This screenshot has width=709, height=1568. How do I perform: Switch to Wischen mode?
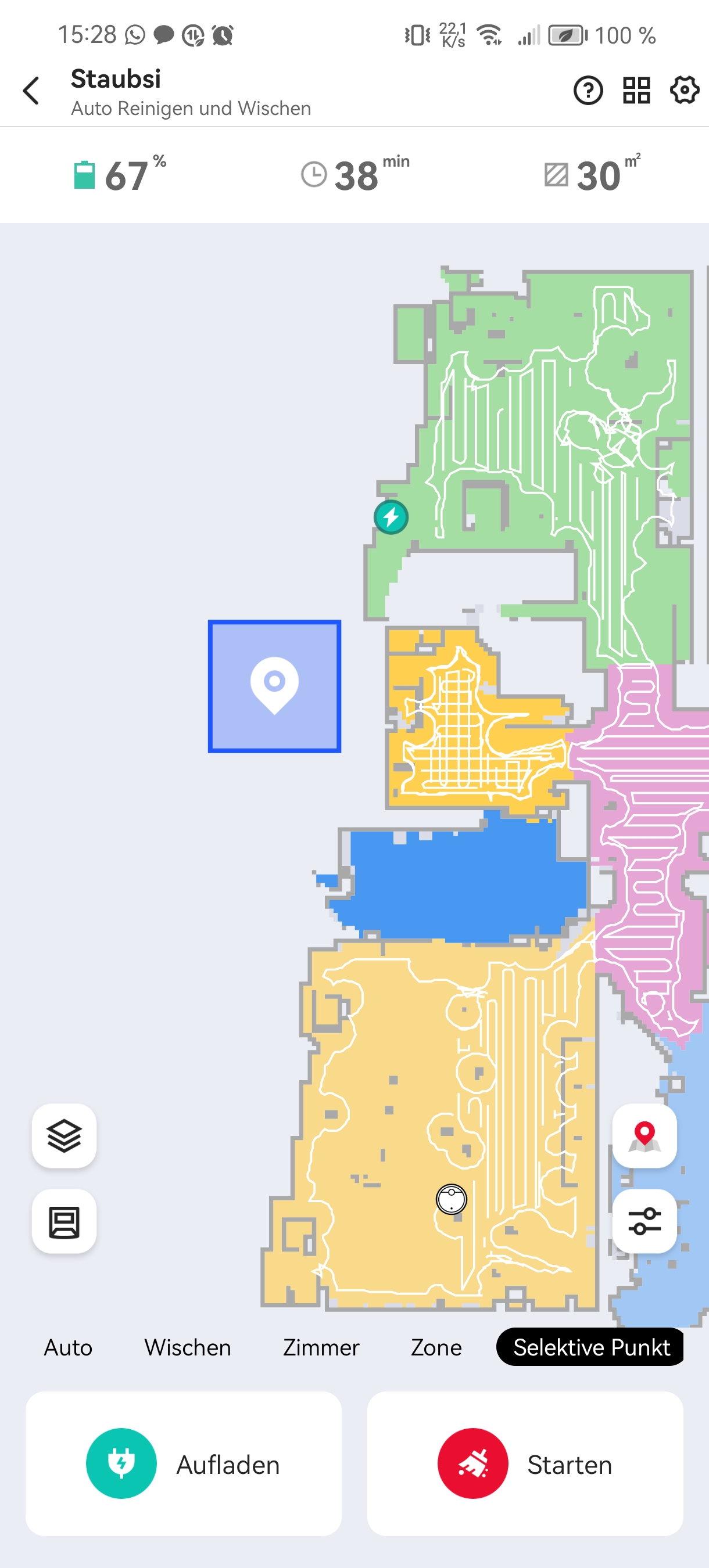(188, 1347)
